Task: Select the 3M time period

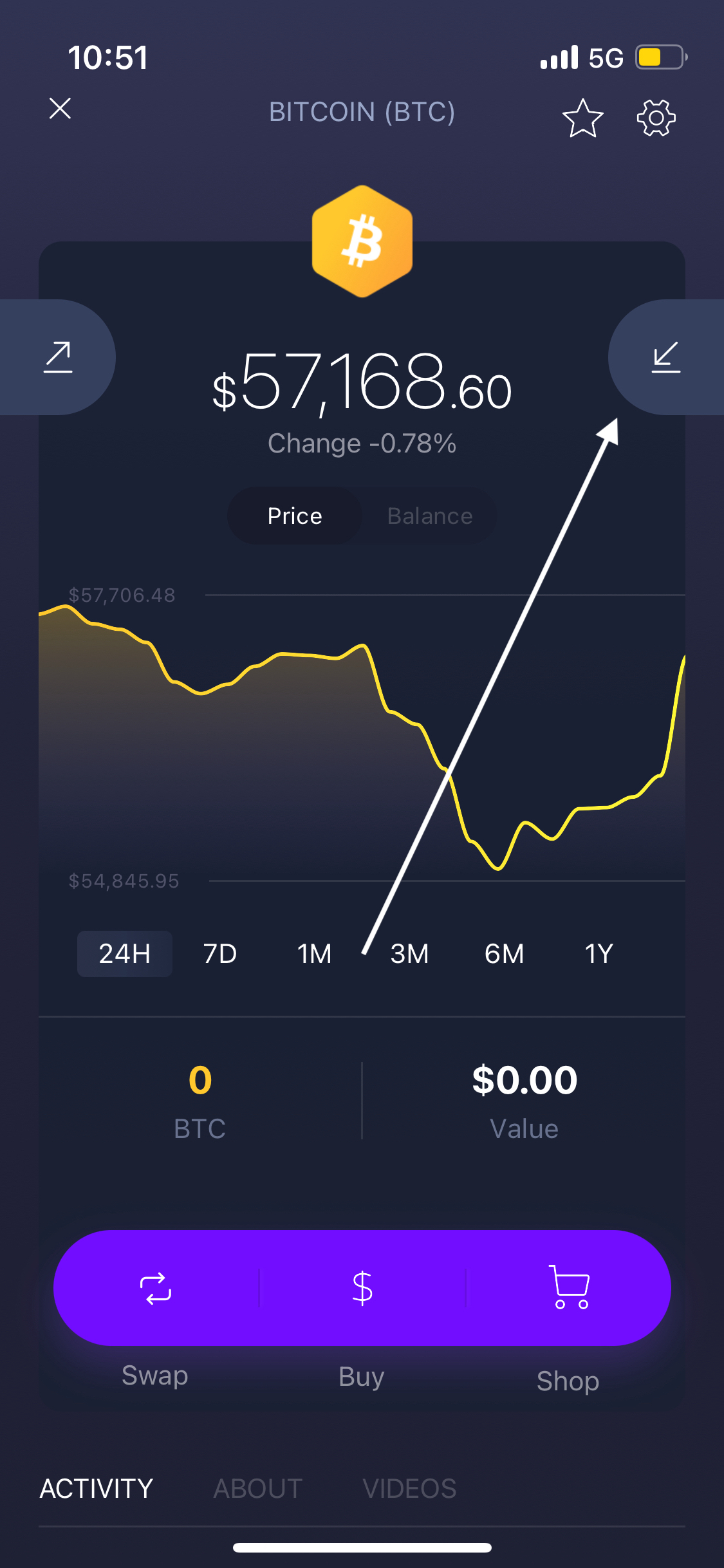Action: [x=409, y=954]
